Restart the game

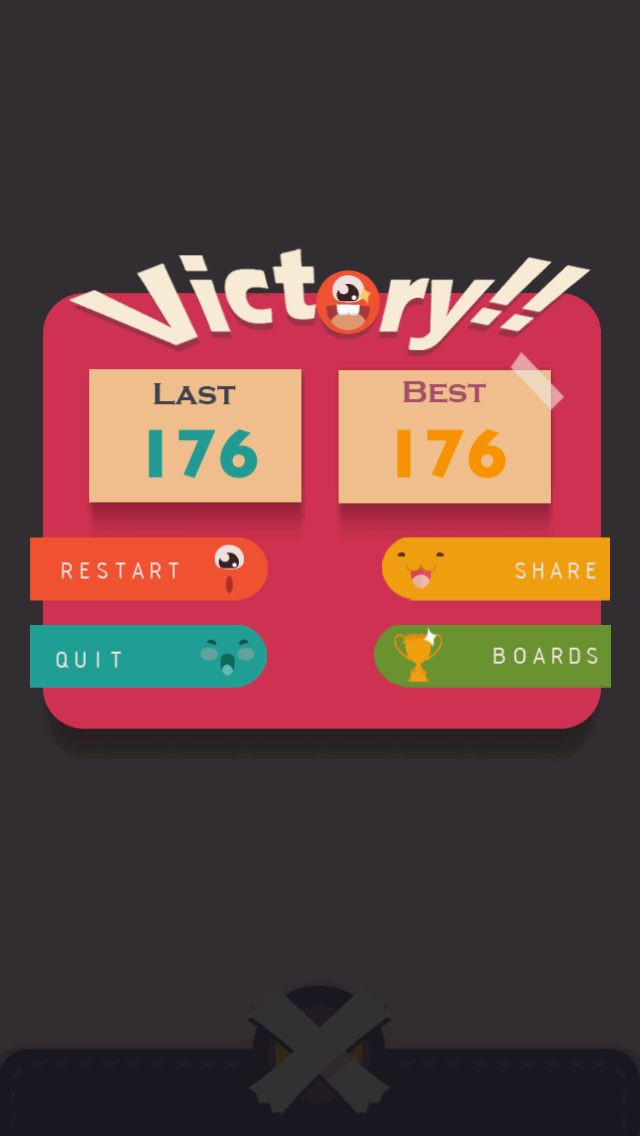coord(149,569)
